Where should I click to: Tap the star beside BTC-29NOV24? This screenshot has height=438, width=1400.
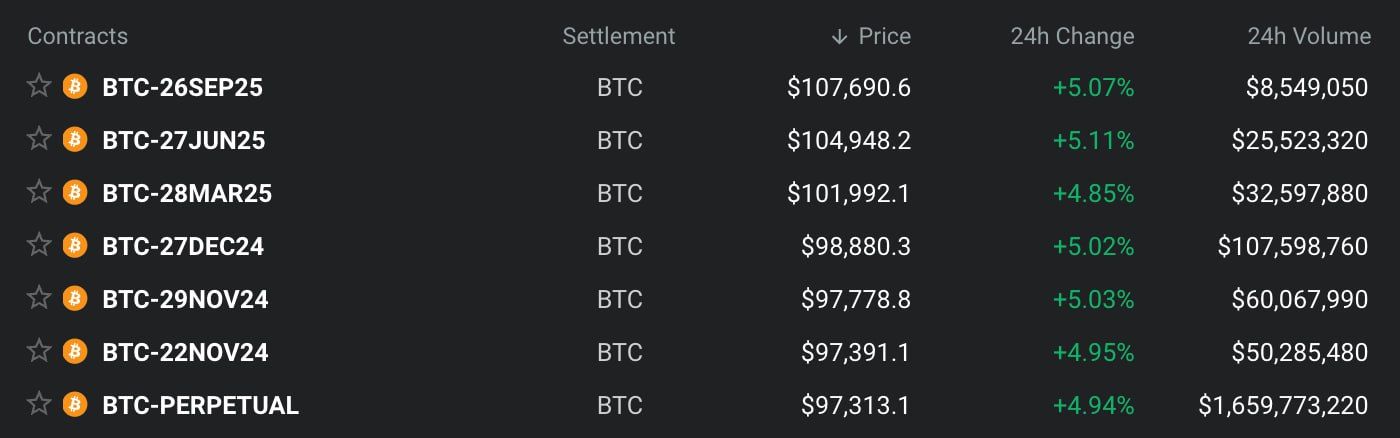(x=39, y=299)
